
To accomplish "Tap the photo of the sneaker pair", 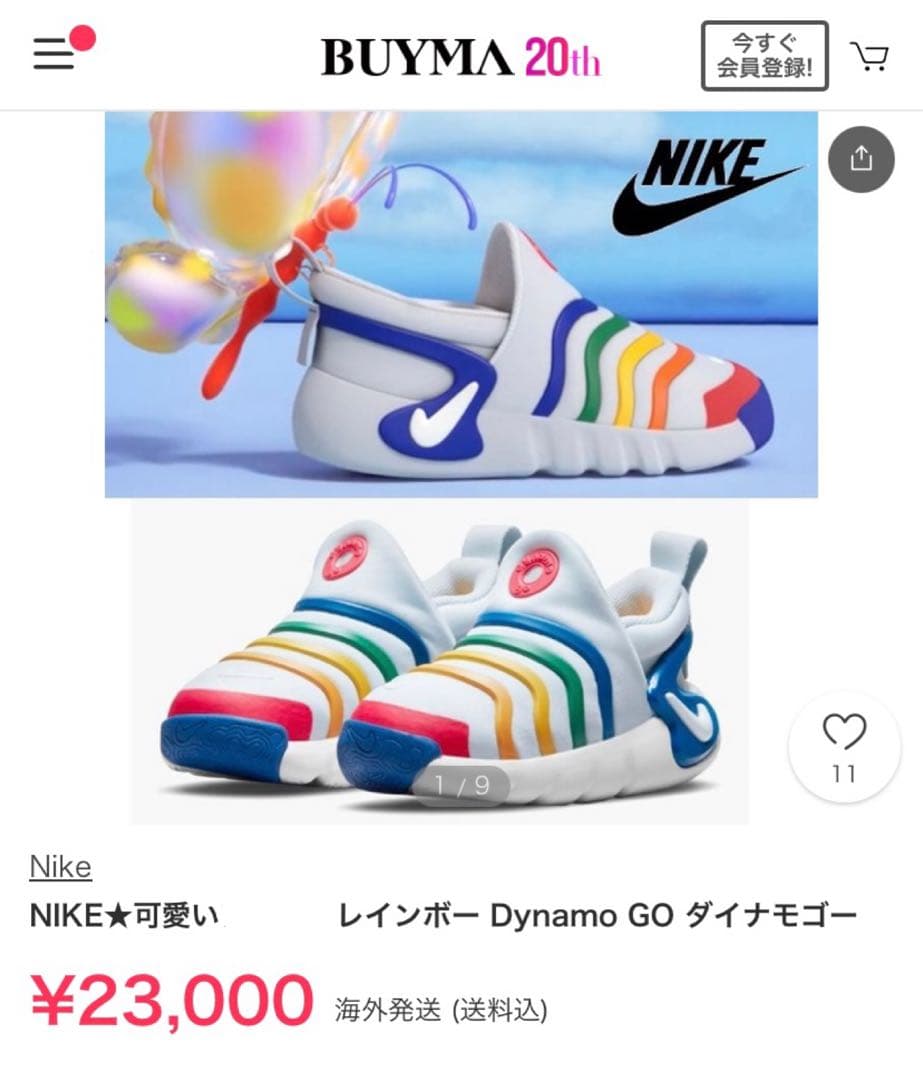I will click(x=440, y=650).
